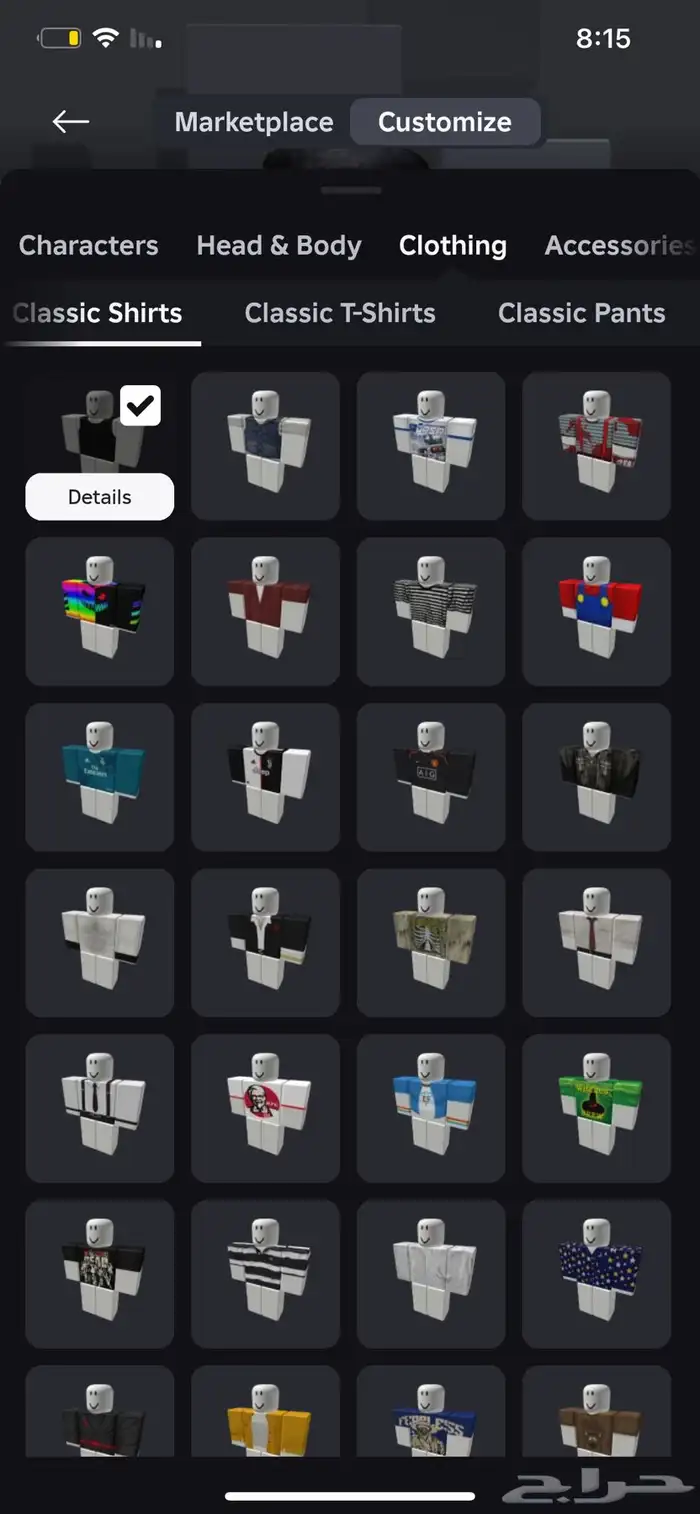
Task: Equip the rainbow striped shirt
Action: point(100,612)
